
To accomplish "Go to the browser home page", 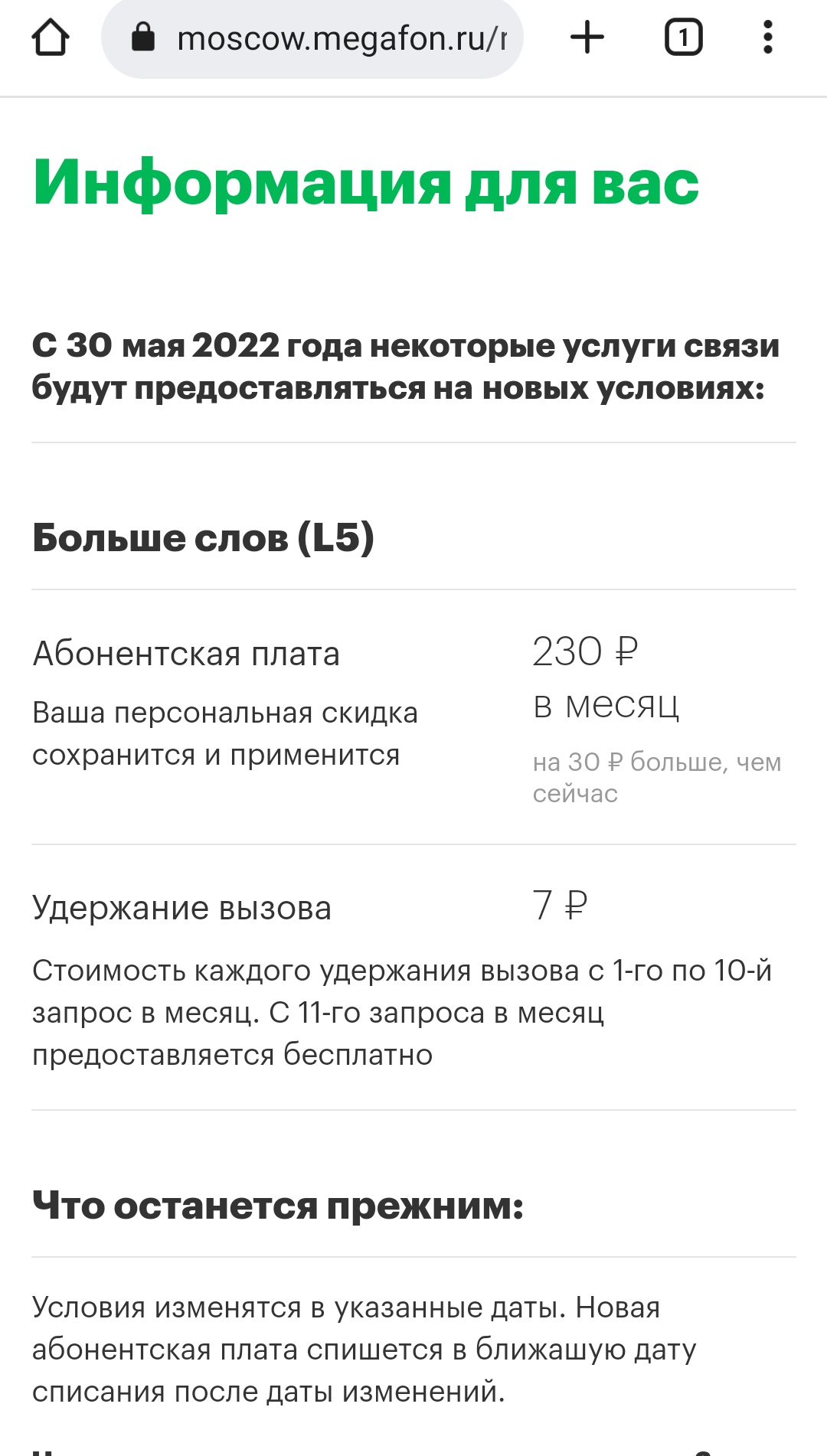I will (x=51, y=38).
